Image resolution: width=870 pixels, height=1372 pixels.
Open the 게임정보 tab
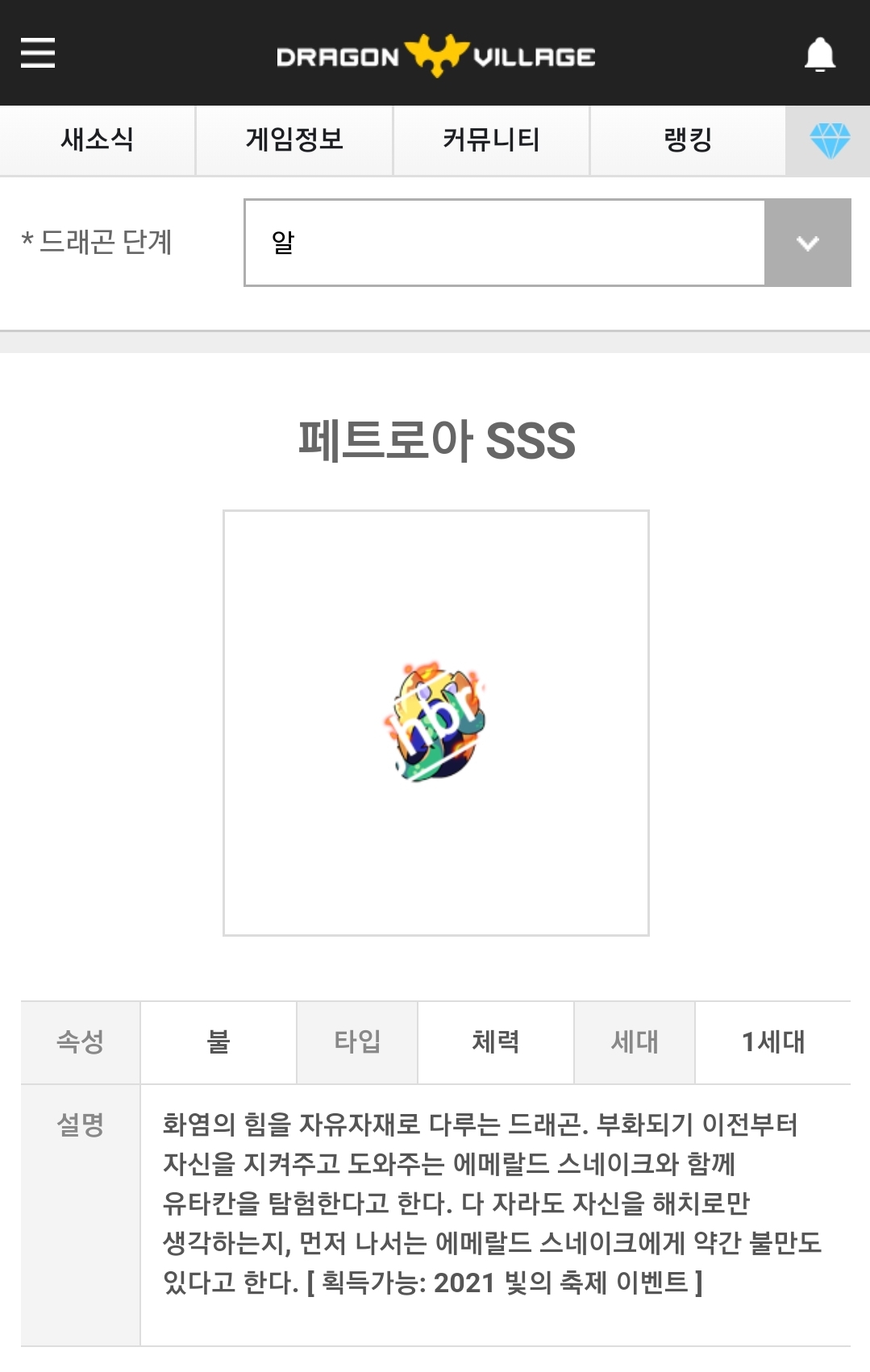(294, 140)
